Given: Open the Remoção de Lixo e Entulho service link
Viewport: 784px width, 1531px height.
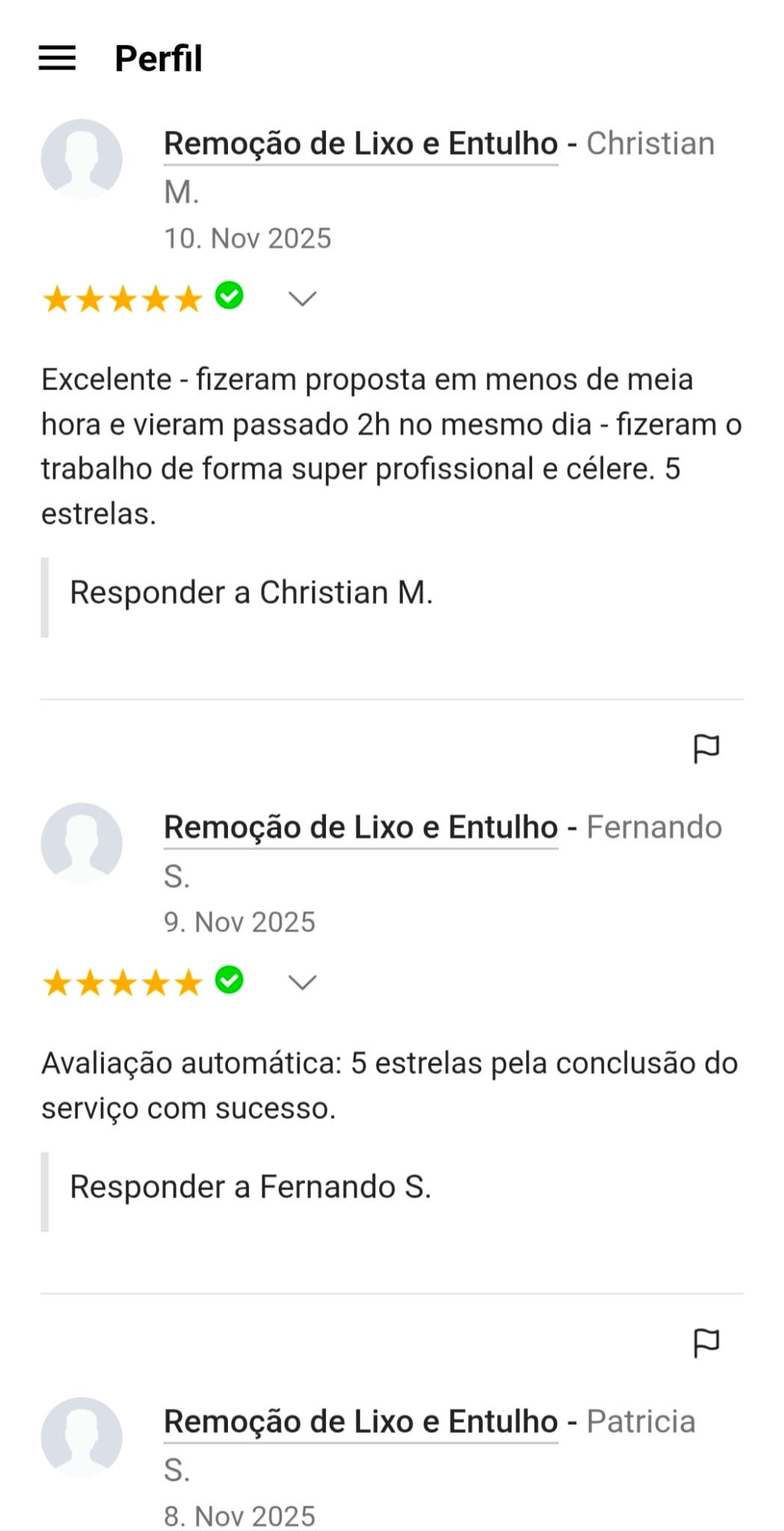Looking at the screenshot, I should [x=361, y=143].
